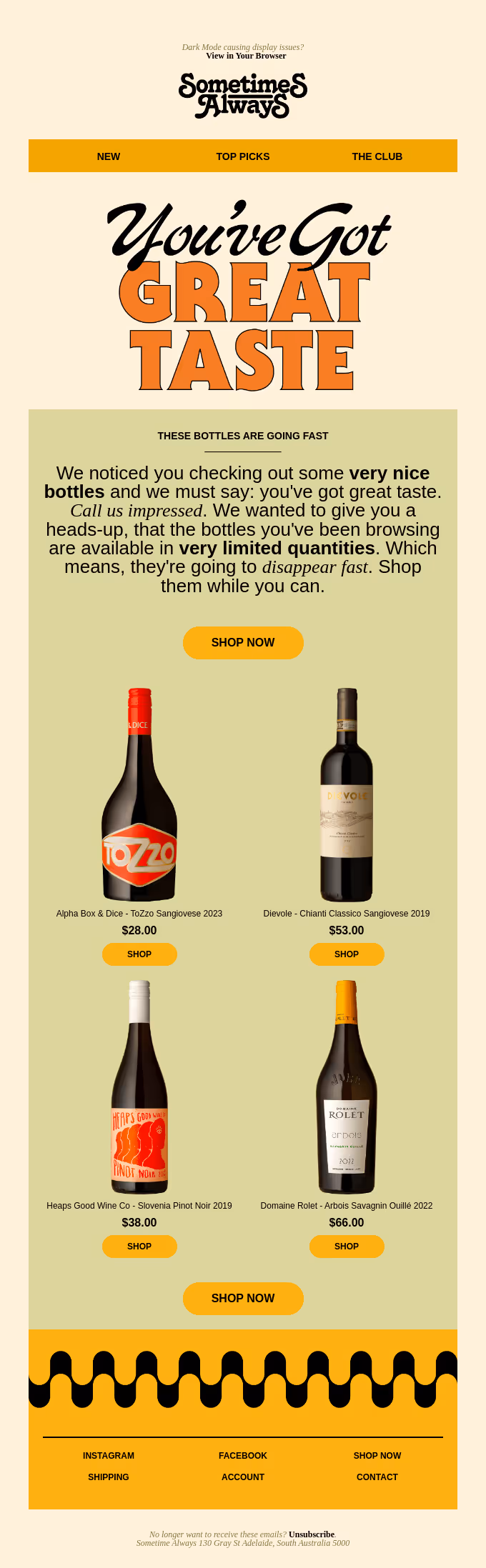Screen dimensions: 486x1568
Task: Shop the Alpha Box & Dice ToZzo Sangiovese
Action: (x=139, y=954)
